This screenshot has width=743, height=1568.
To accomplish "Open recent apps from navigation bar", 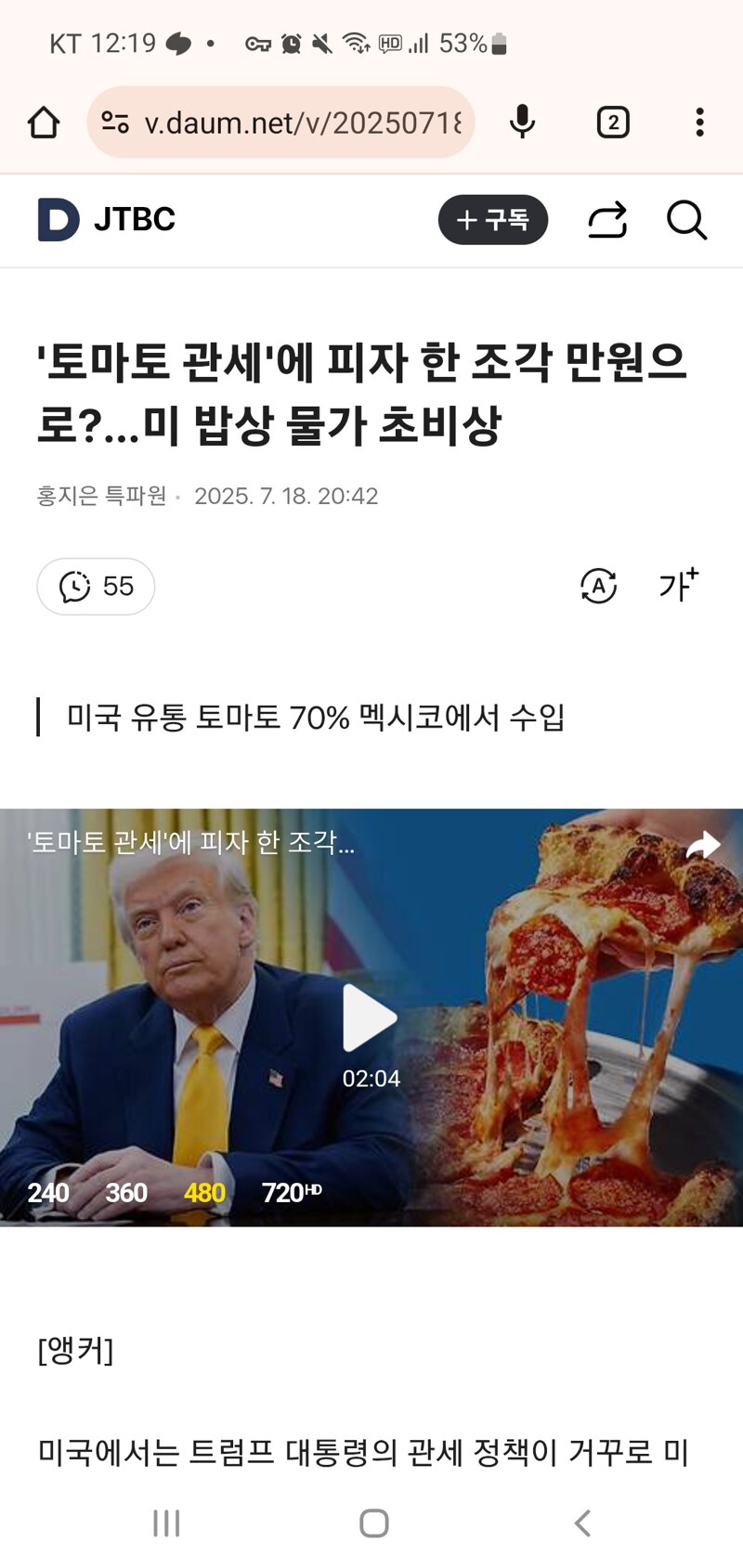I will click(x=166, y=1523).
